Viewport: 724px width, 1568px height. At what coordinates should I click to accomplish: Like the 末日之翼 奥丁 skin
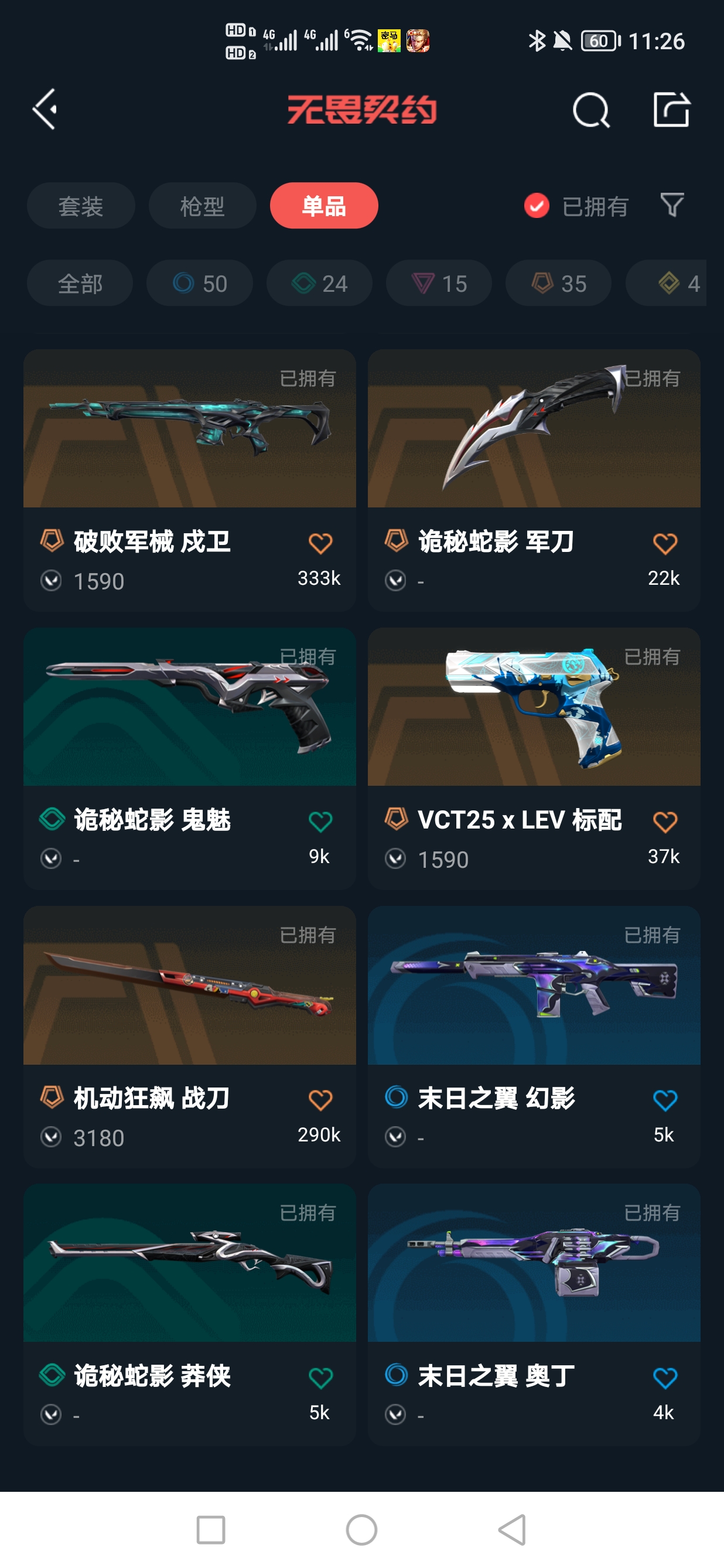(x=664, y=1378)
